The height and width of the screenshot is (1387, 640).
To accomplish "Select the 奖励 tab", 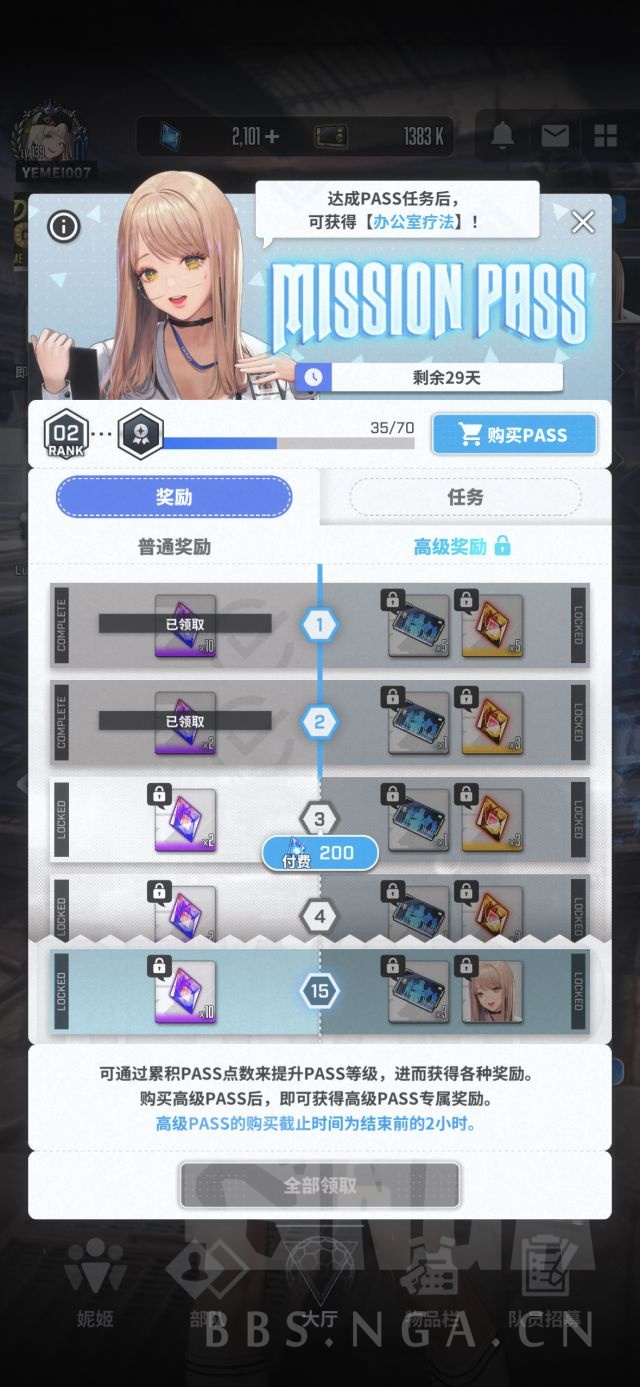I will coord(174,497).
